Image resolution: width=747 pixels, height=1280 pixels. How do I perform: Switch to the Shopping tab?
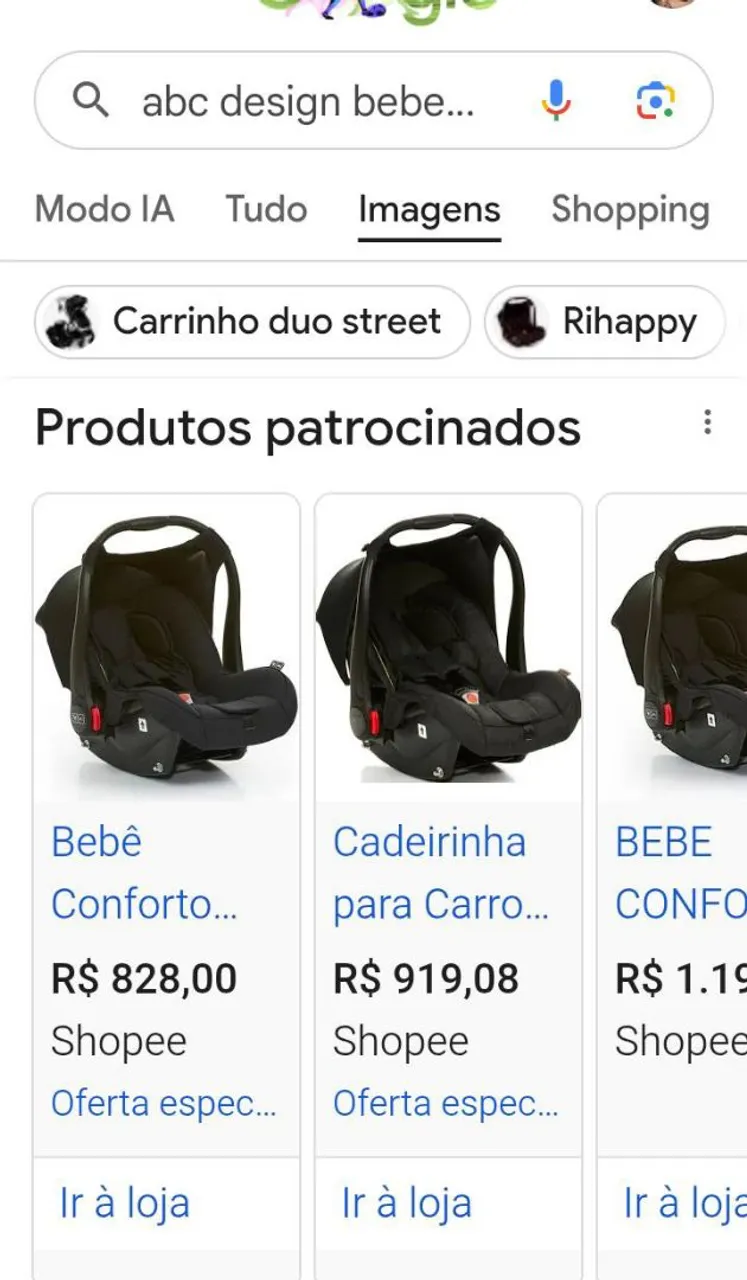pos(630,209)
